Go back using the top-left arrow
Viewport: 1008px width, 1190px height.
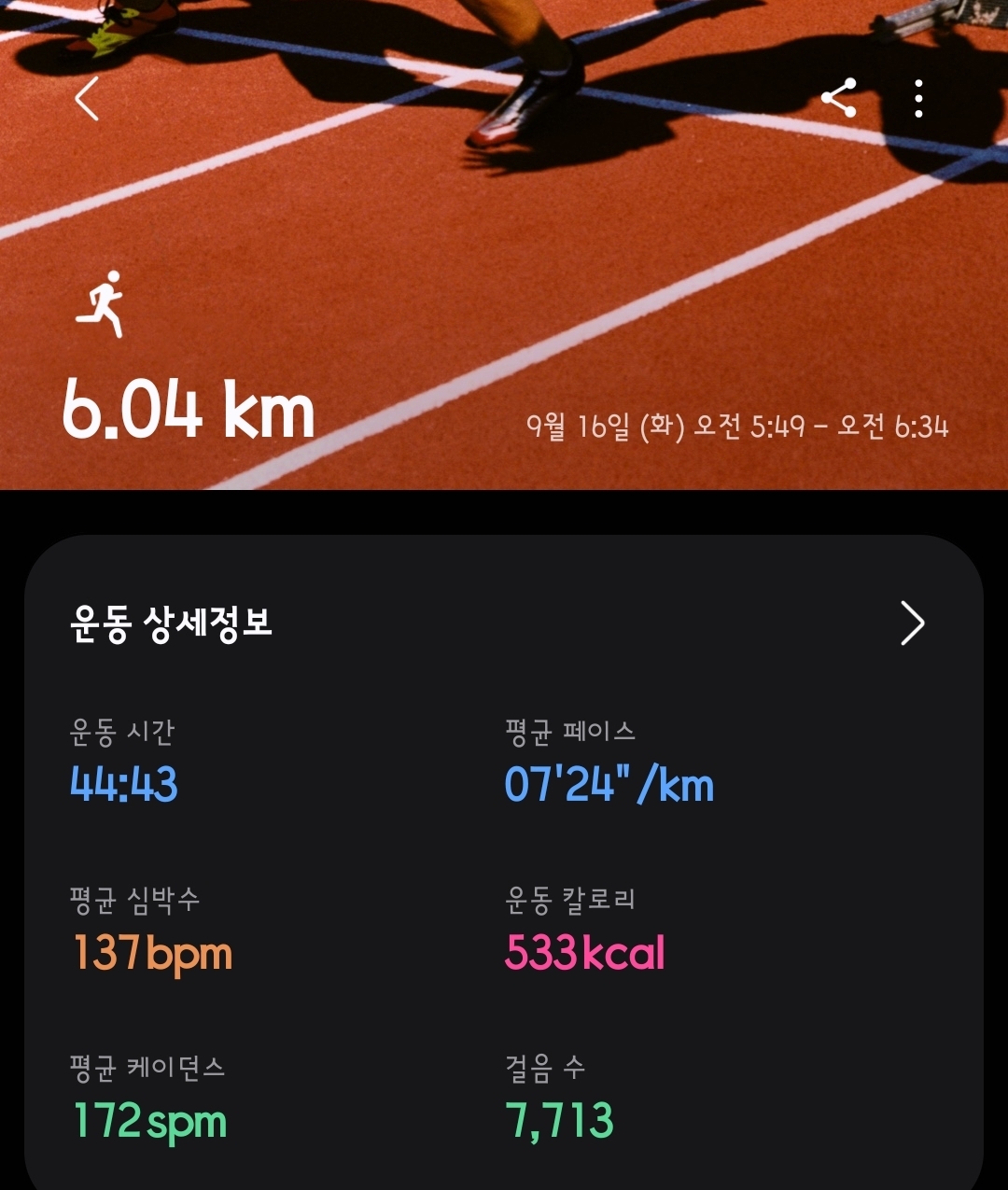pyautogui.click(x=87, y=99)
